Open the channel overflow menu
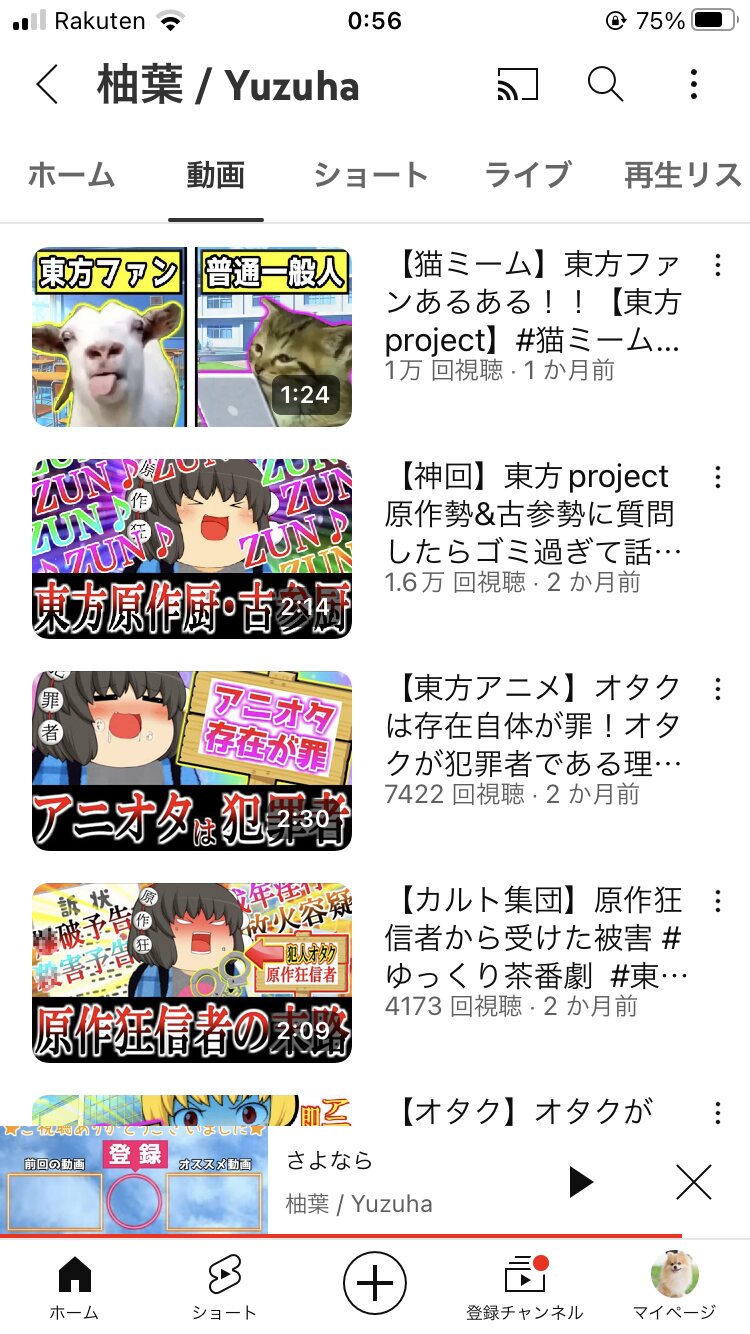The height and width of the screenshot is (1334, 750). pos(694,85)
